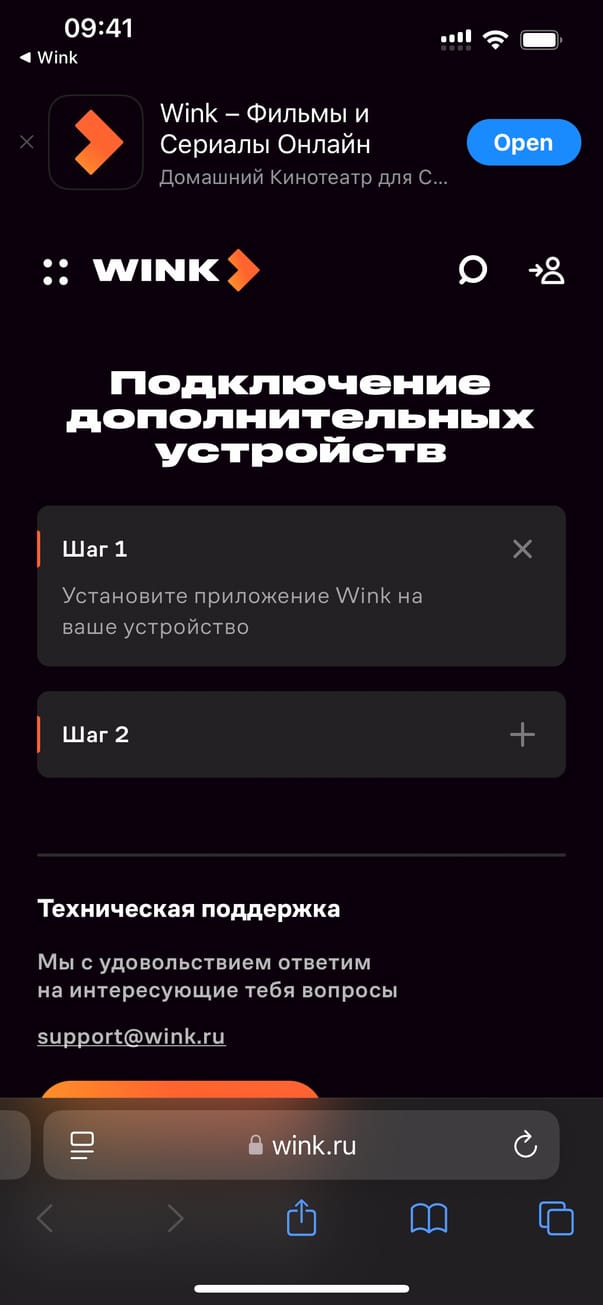Open Safari page format menu

click(82, 1145)
